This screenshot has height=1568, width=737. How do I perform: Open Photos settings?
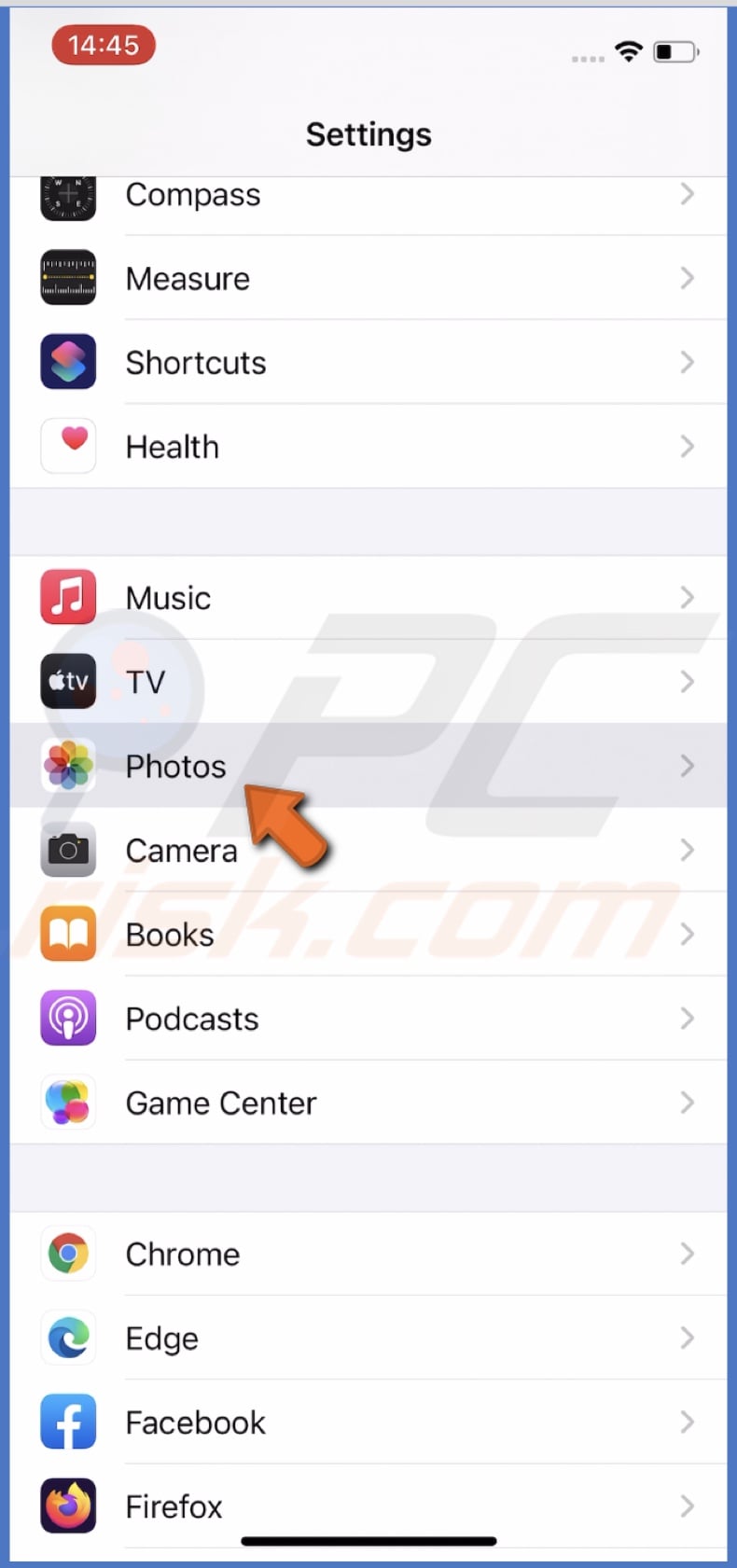coord(368,766)
